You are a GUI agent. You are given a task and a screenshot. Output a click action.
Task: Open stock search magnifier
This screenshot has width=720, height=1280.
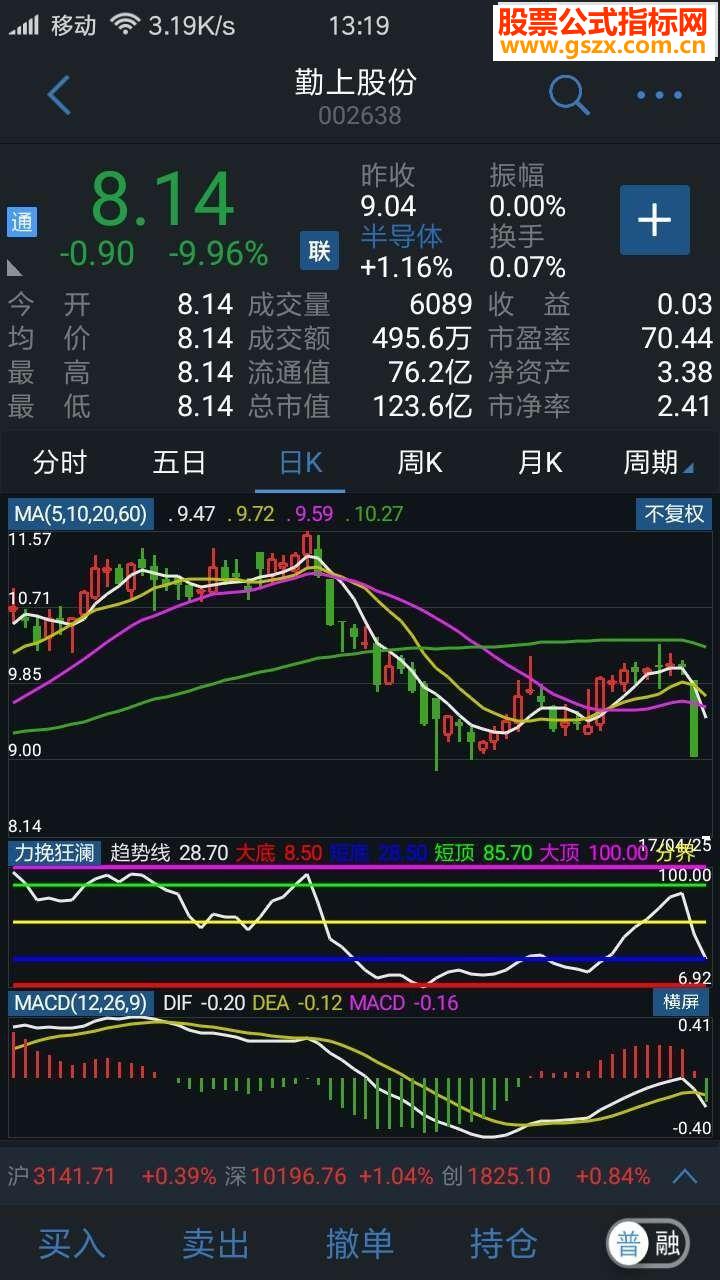569,96
